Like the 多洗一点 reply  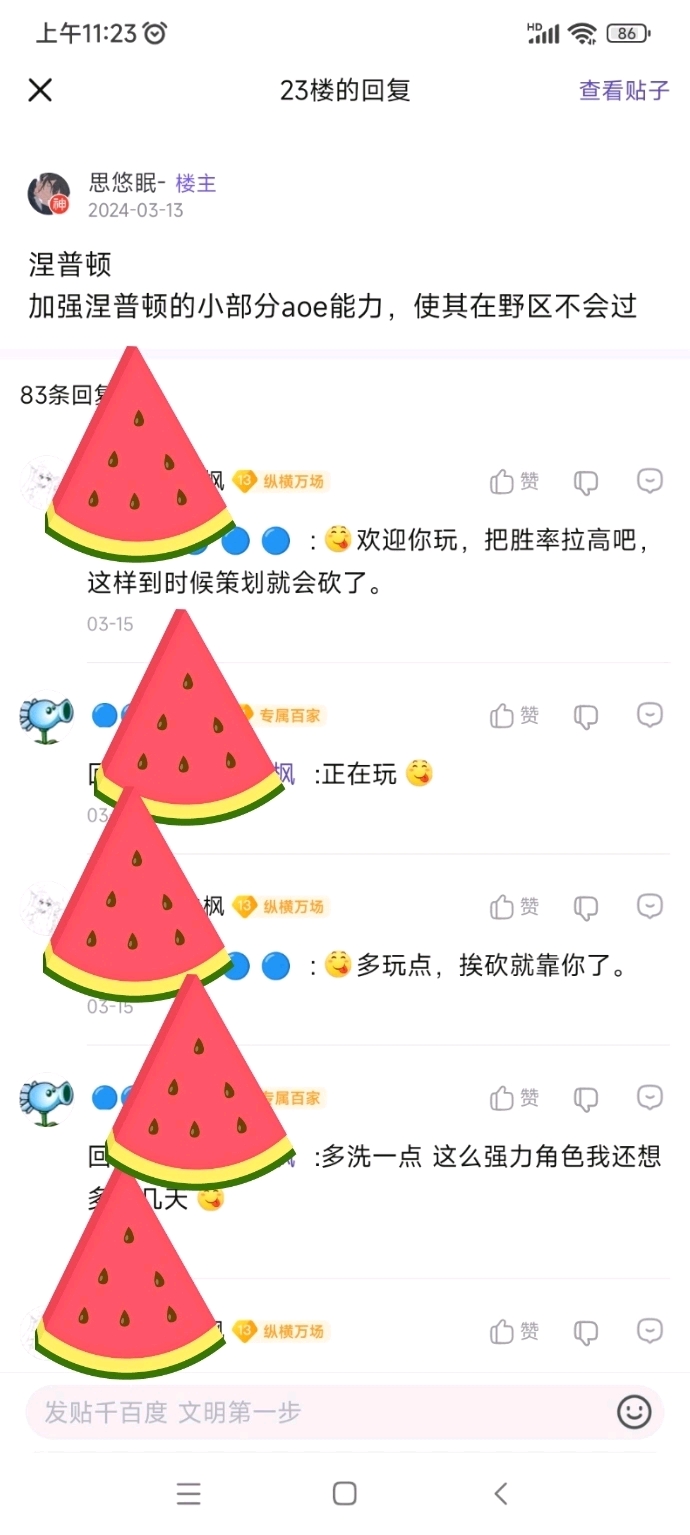(515, 1099)
